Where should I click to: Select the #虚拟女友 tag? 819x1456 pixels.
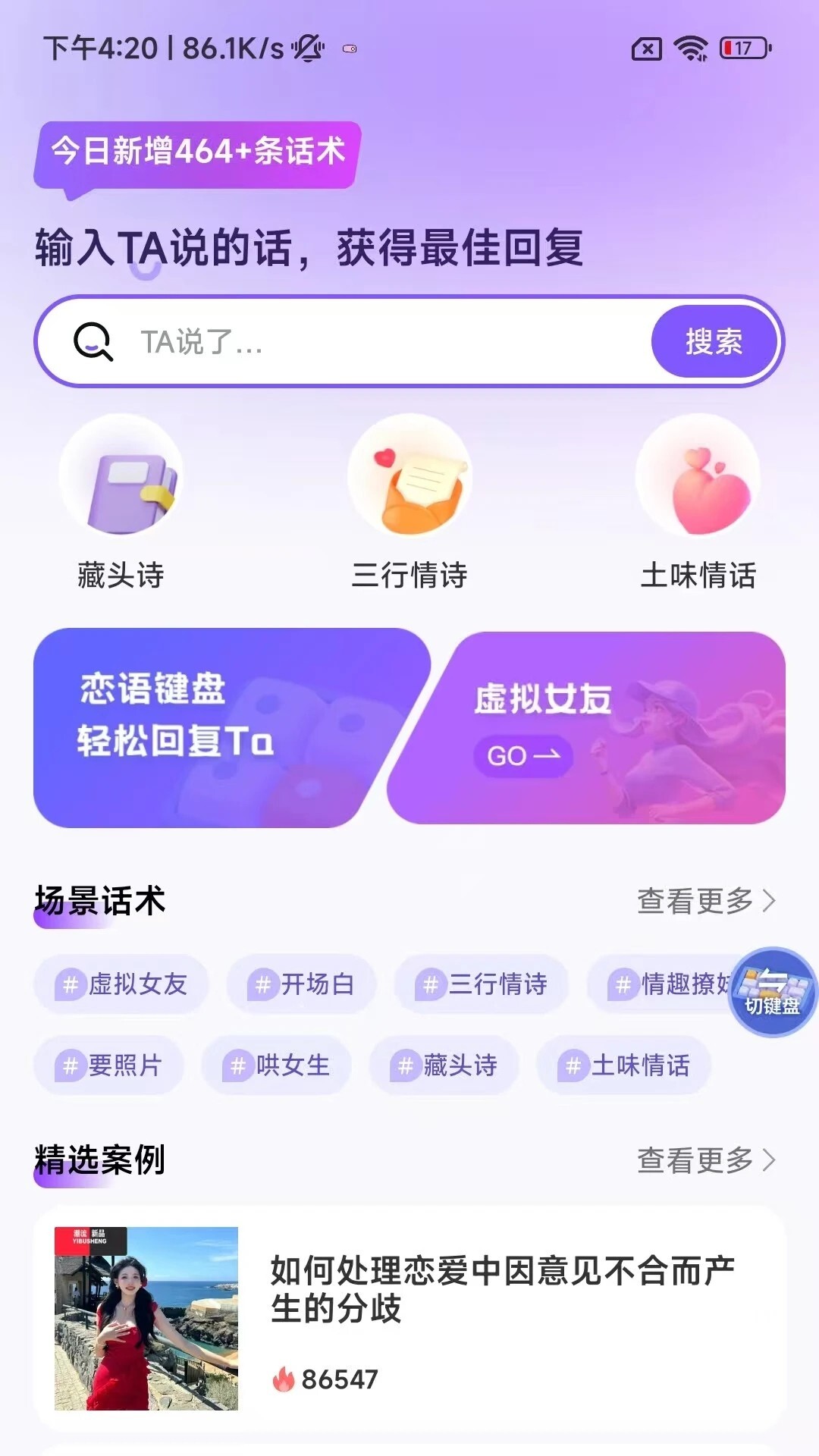tap(123, 984)
